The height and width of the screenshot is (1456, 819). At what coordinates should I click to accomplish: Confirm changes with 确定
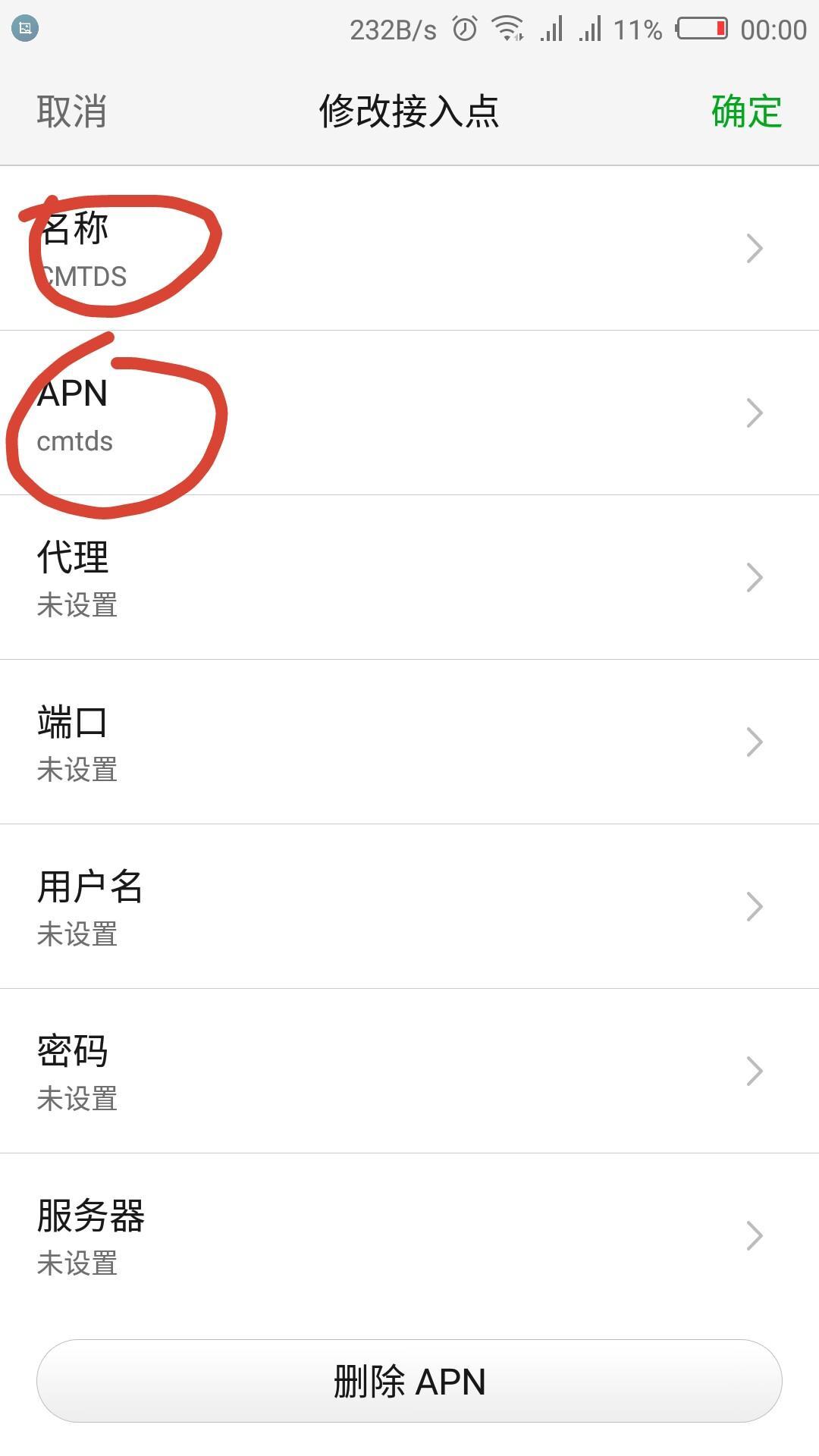(x=746, y=111)
